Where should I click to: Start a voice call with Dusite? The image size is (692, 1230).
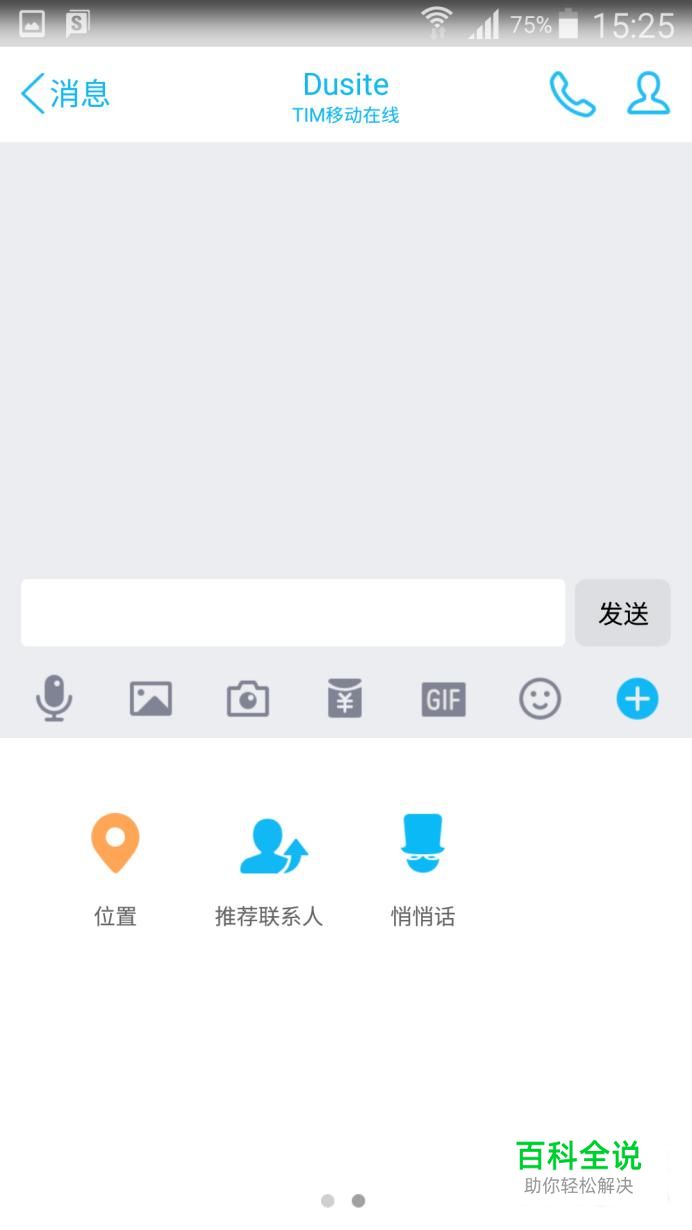[572, 94]
